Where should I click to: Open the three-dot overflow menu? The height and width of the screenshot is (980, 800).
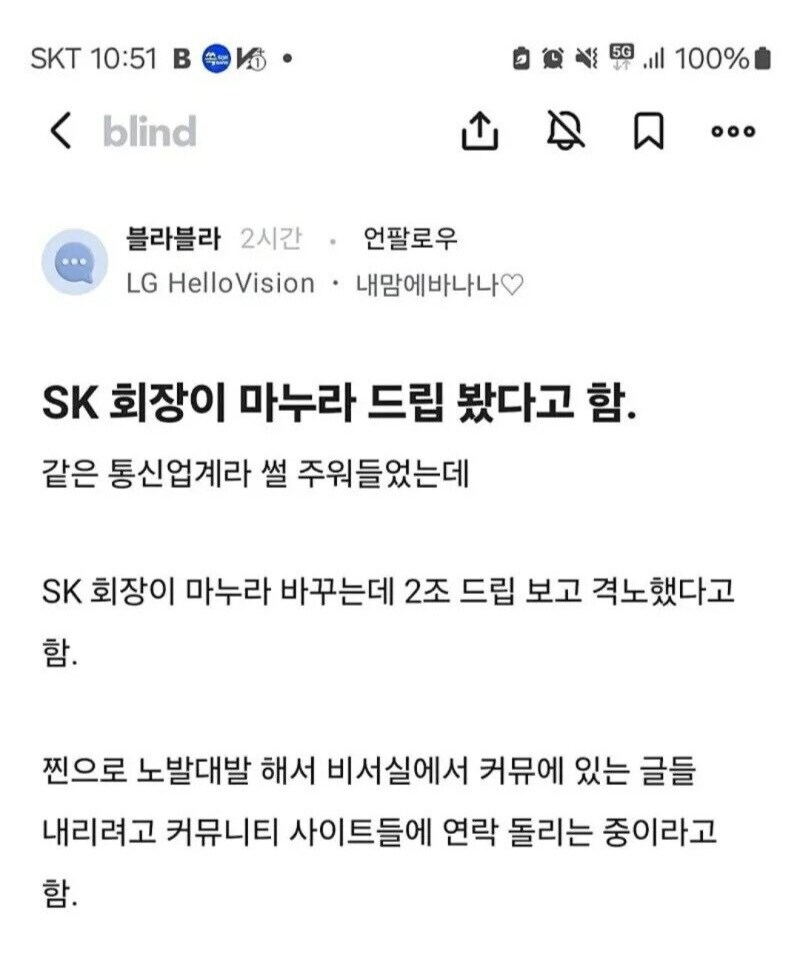click(x=732, y=132)
